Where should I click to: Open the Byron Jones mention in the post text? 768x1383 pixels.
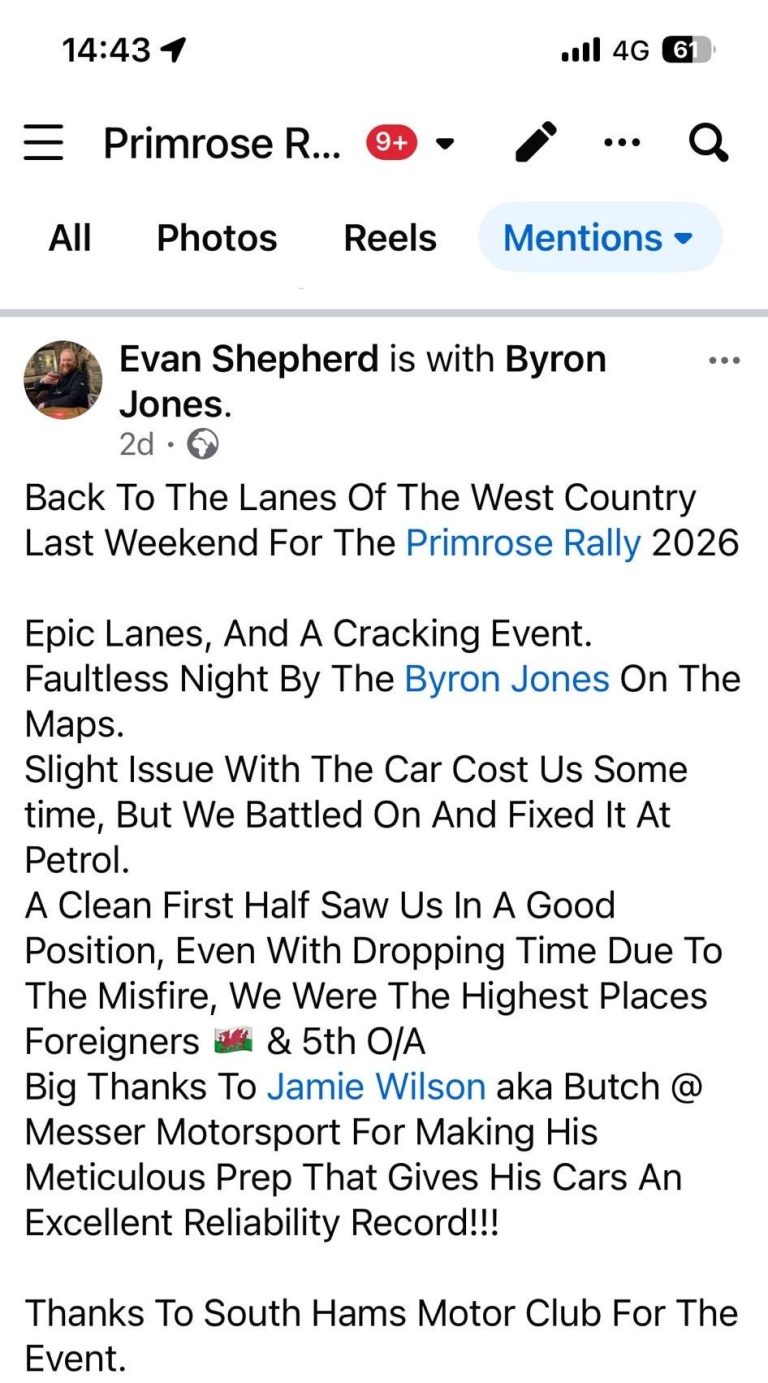(506, 680)
